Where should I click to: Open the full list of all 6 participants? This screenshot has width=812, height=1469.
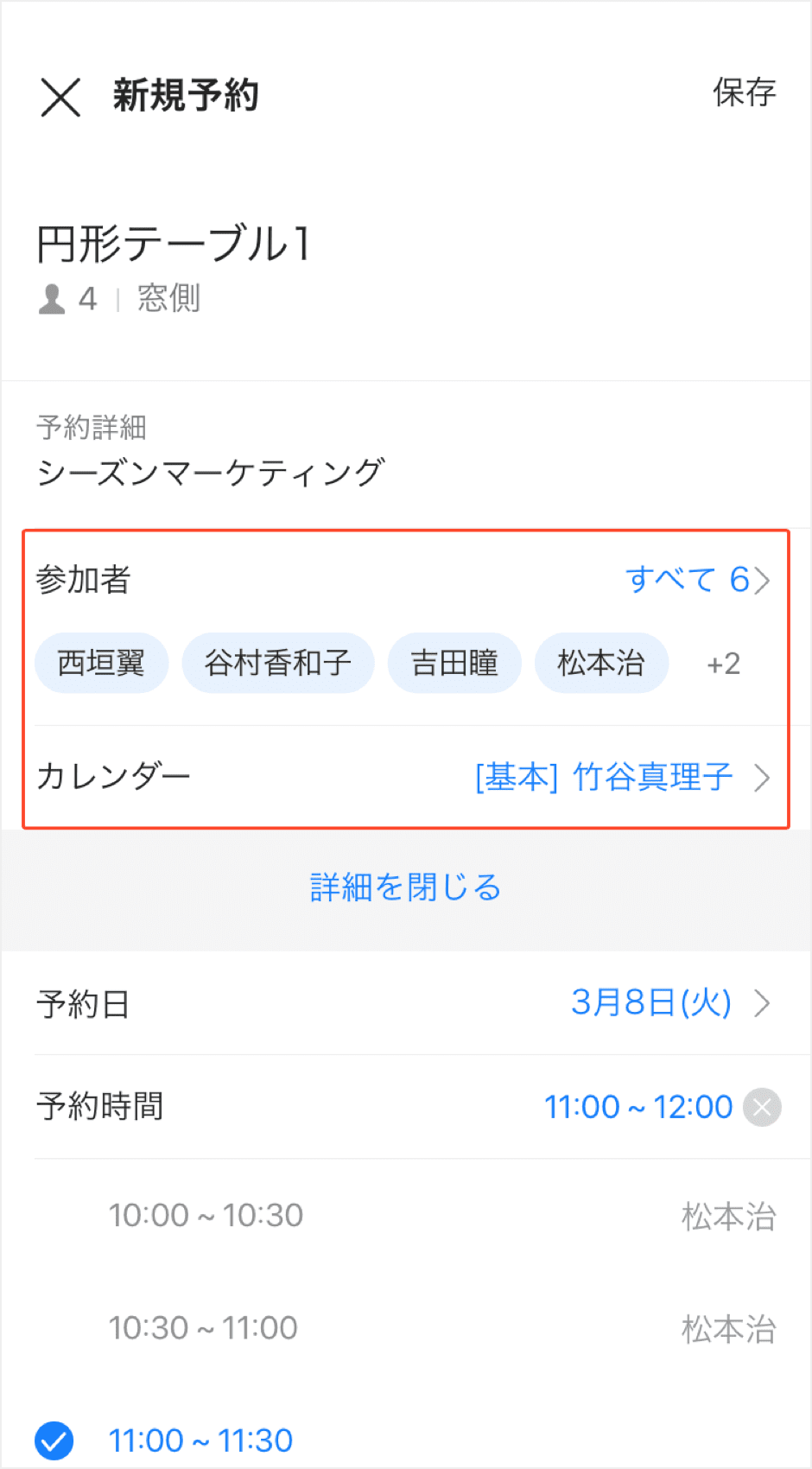pos(697,579)
